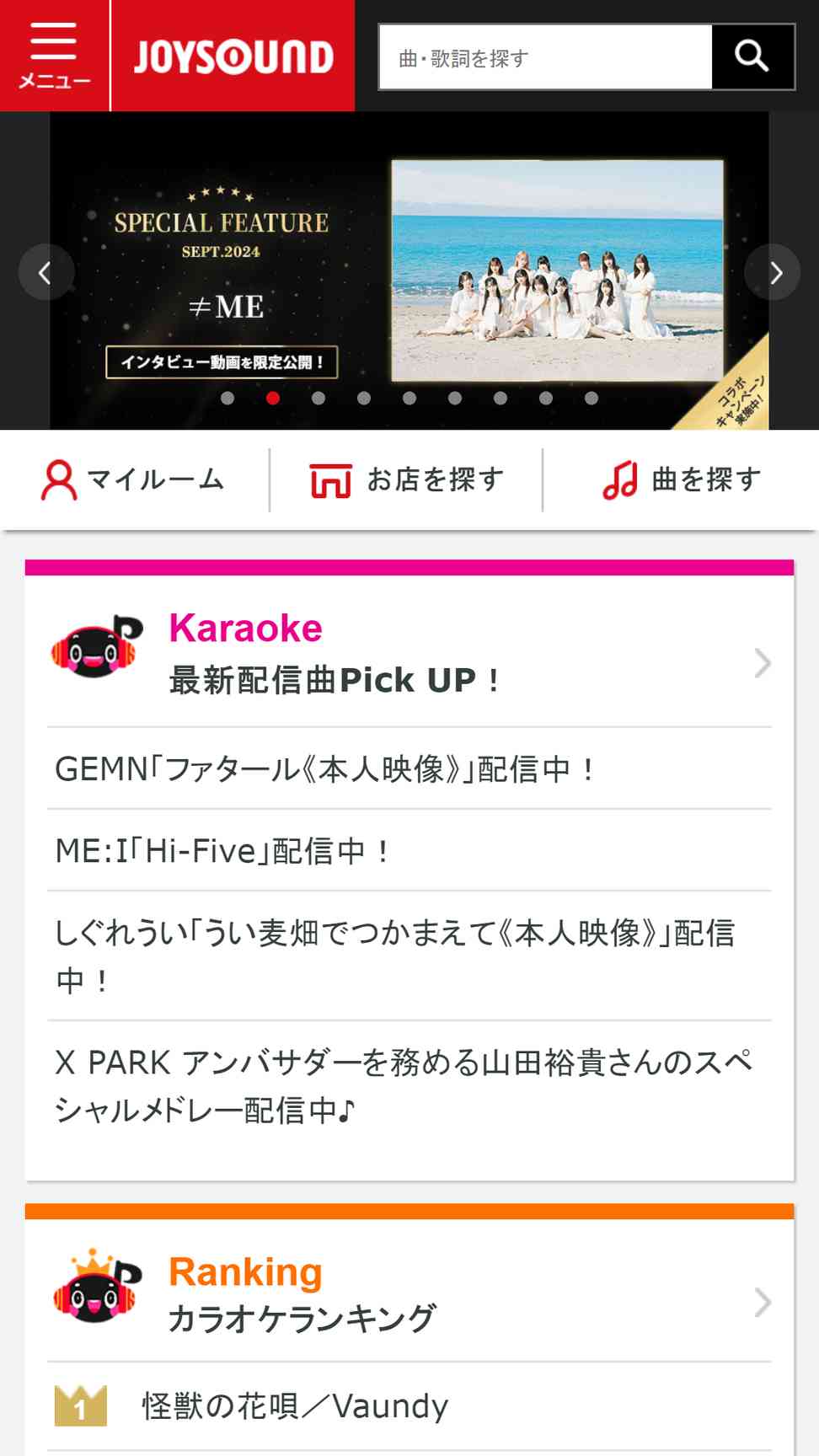Show previous carousel banner
The image size is (819, 1456).
pos(45,272)
